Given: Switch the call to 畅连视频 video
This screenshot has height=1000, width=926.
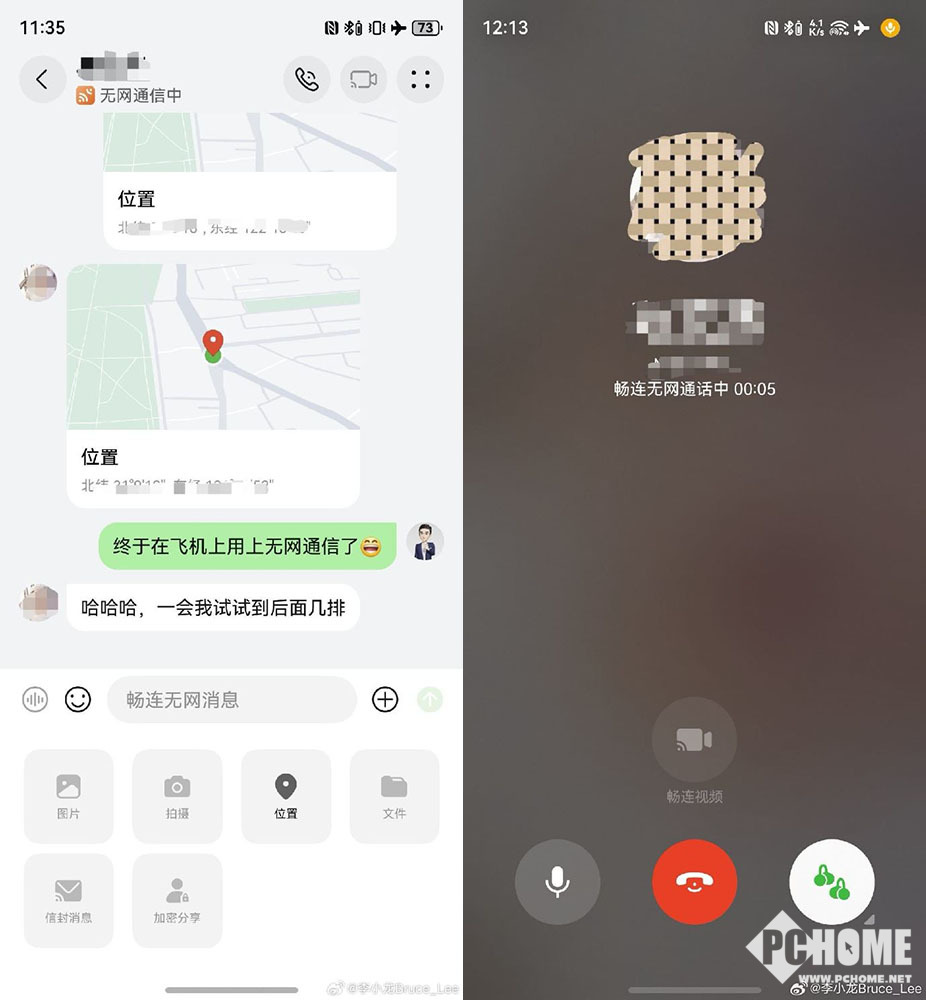Looking at the screenshot, I should [x=694, y=740].
